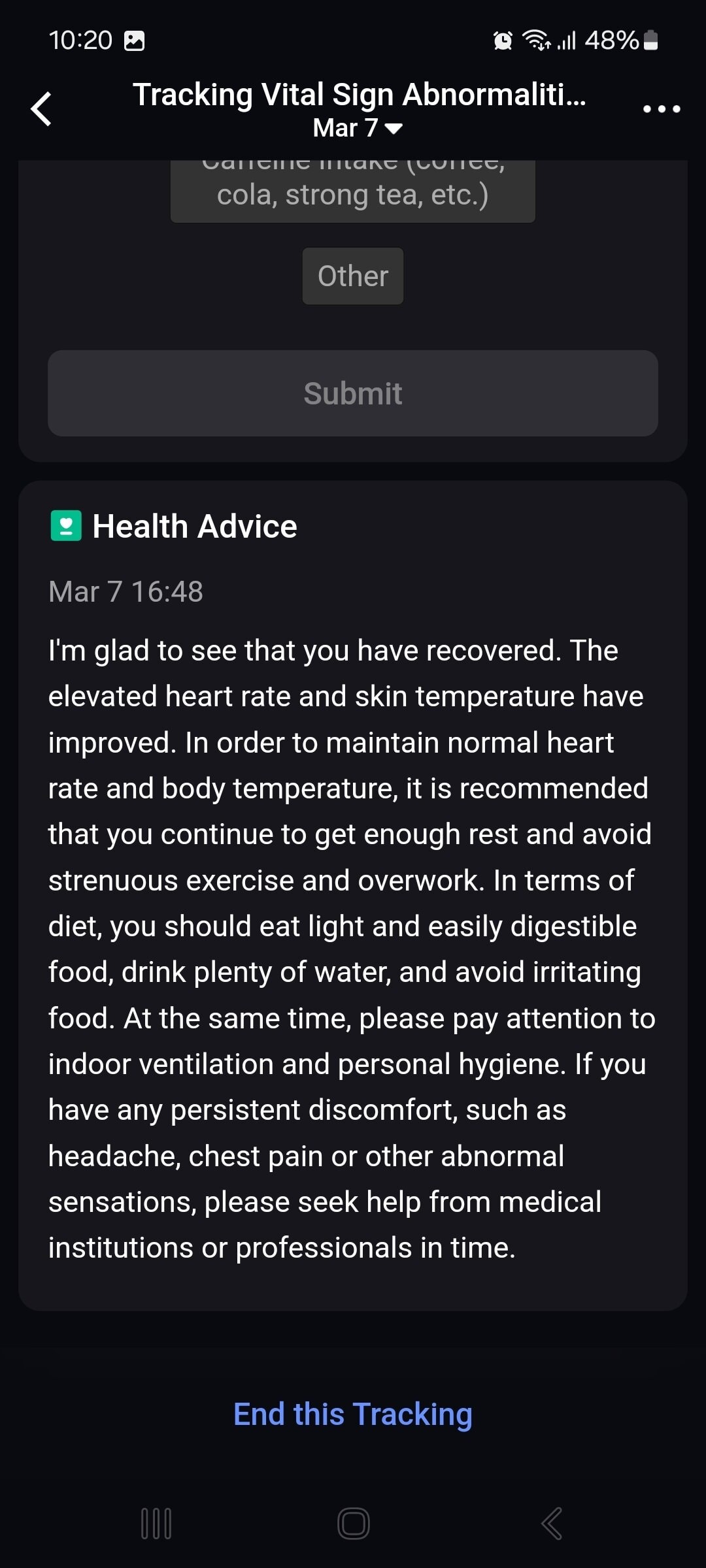Open the three-dot overflow menu
Image resolution: width=706 pixels, height=1568 pixels.
[x=661, y=109]
